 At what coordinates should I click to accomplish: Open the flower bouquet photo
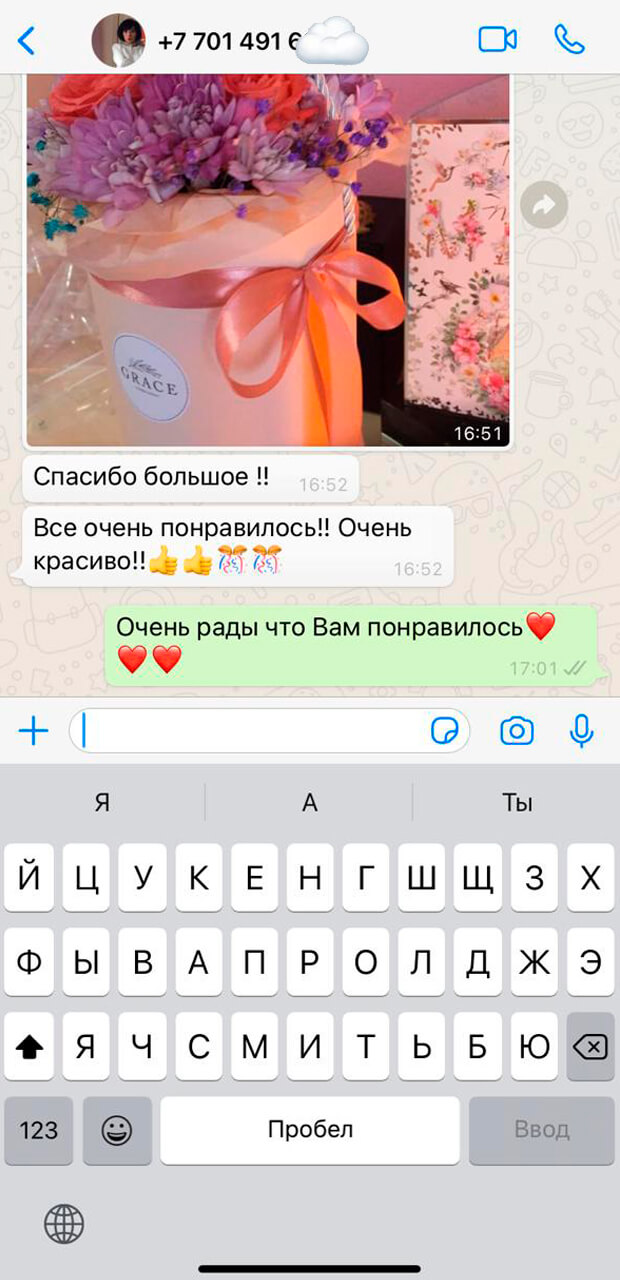pos(268,260)
